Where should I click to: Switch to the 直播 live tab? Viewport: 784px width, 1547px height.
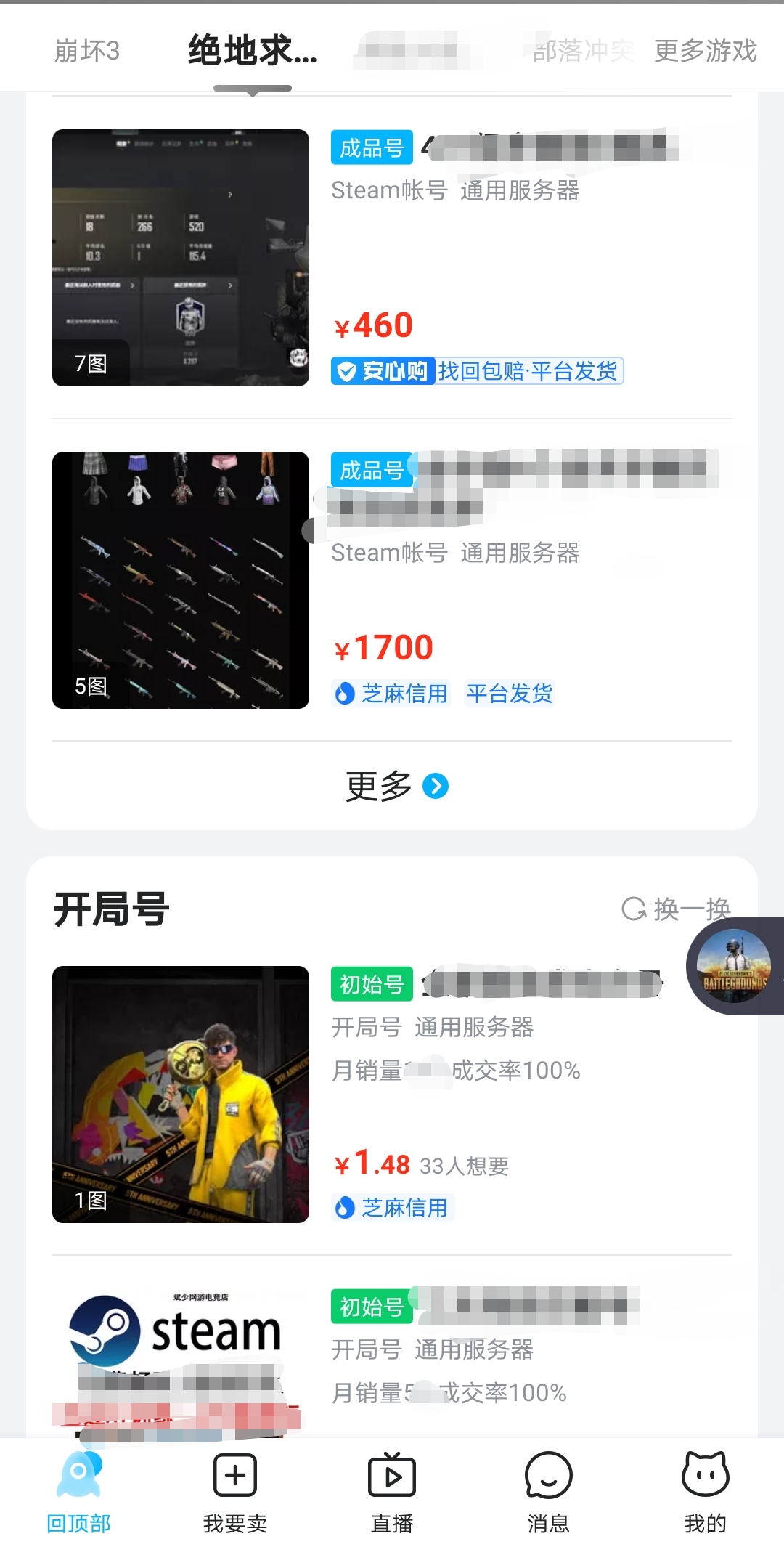click(x=392, y=1491)
